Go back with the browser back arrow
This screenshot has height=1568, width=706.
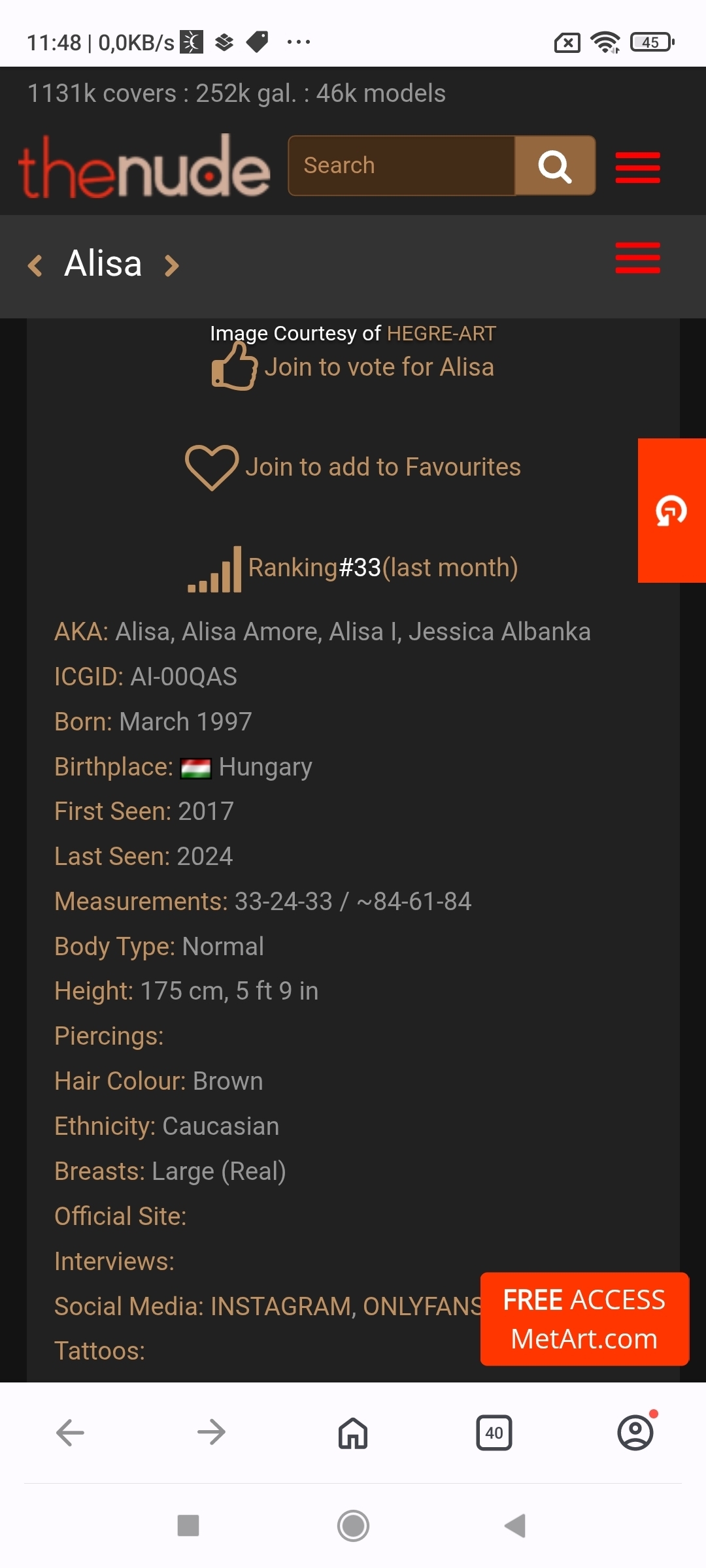coord(71,1433)
